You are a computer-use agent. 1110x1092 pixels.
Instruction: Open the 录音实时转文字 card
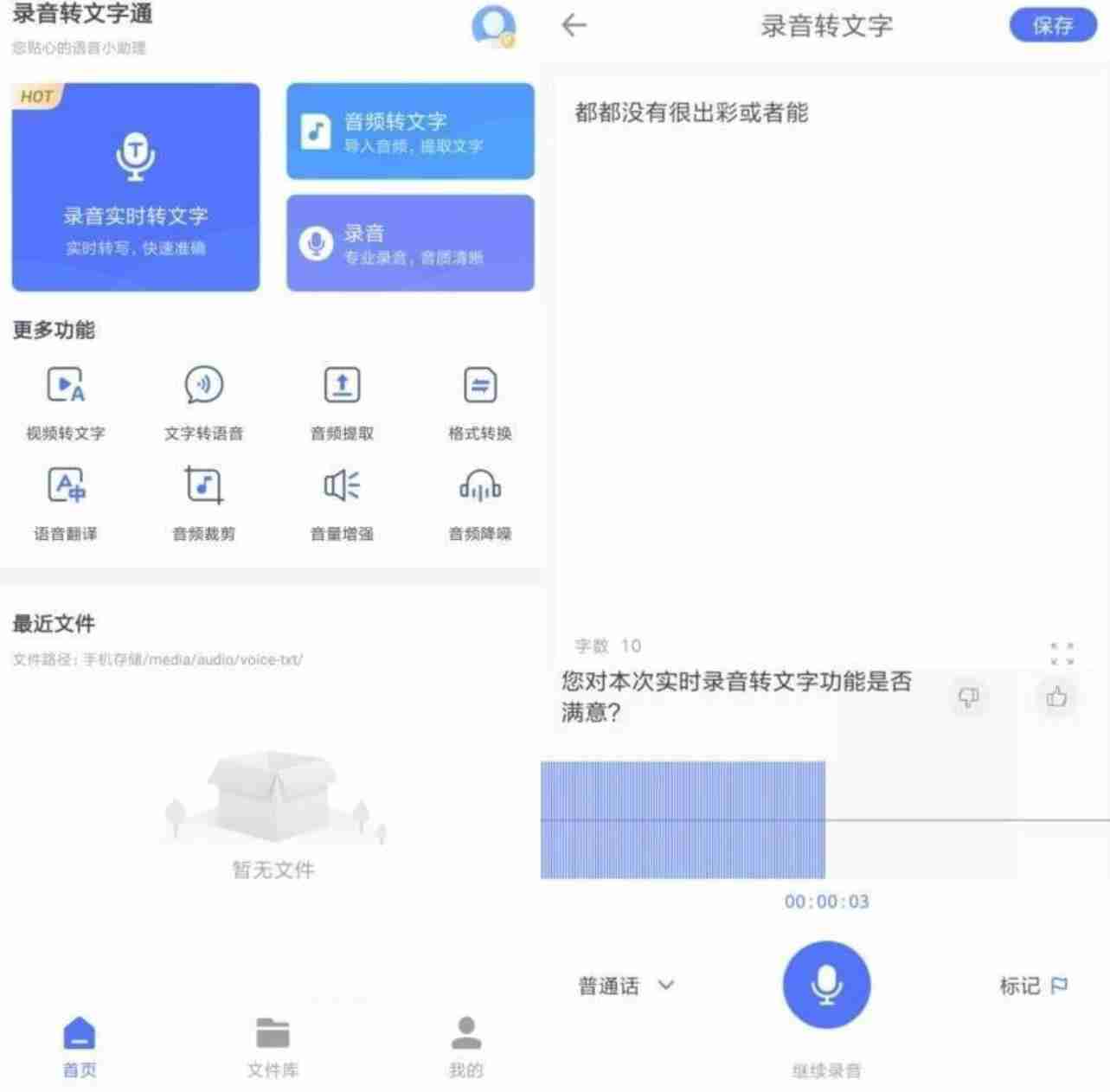click(136, 188)
